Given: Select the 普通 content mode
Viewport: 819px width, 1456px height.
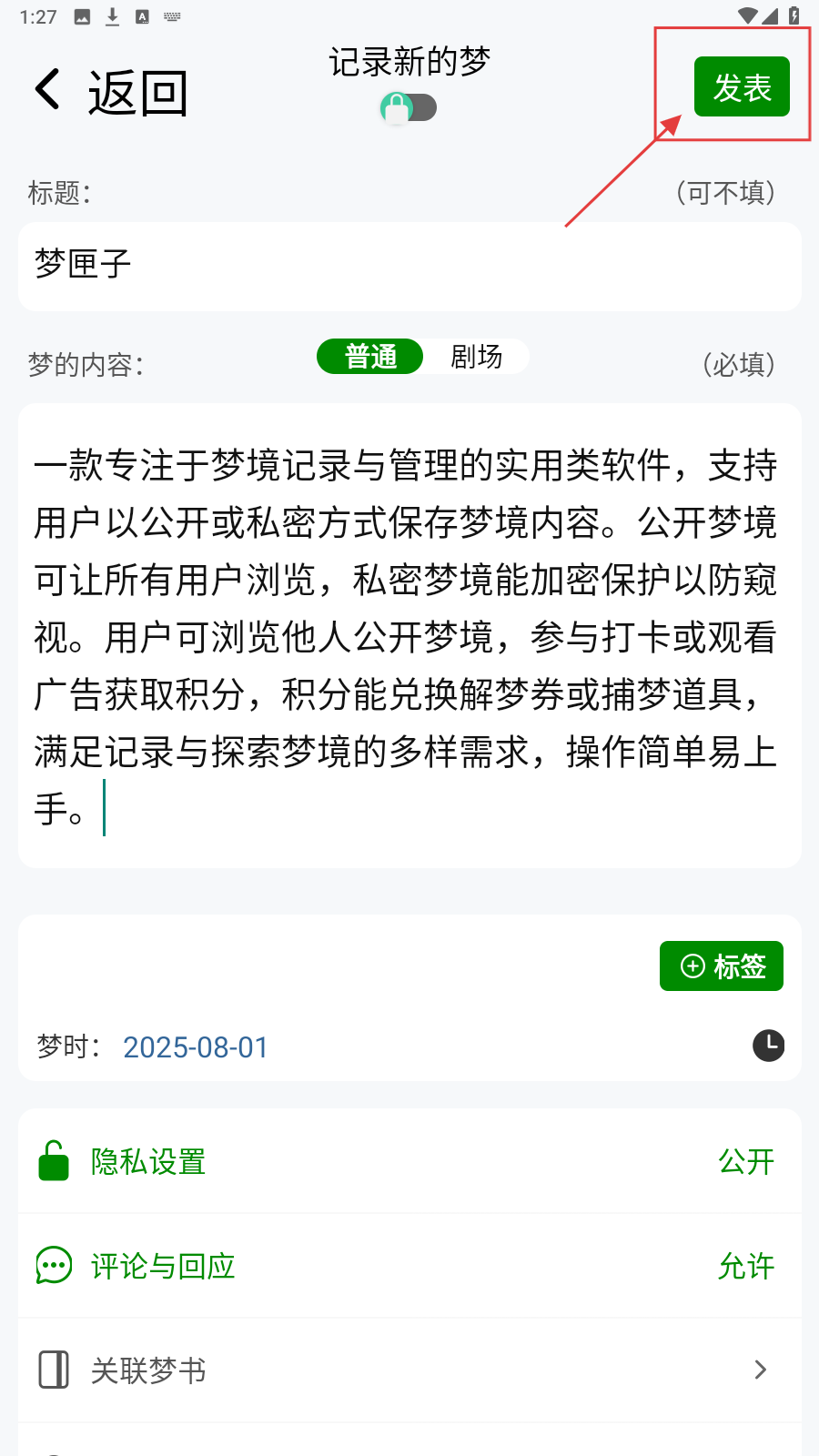Looking at the screenshot, I should point(370,357).
